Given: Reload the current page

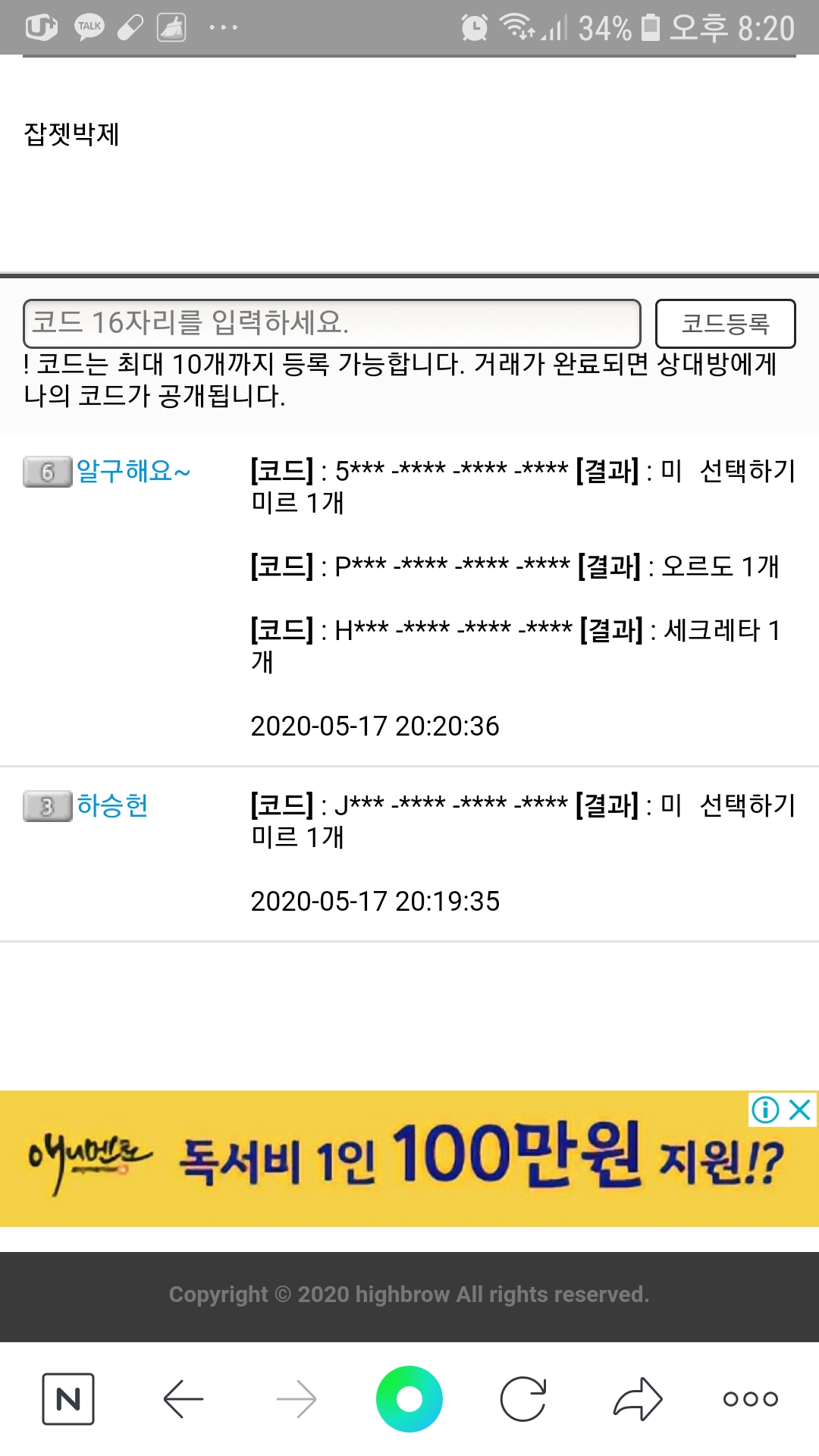Looking at the screenshot, I should [x=523, y=1399].
